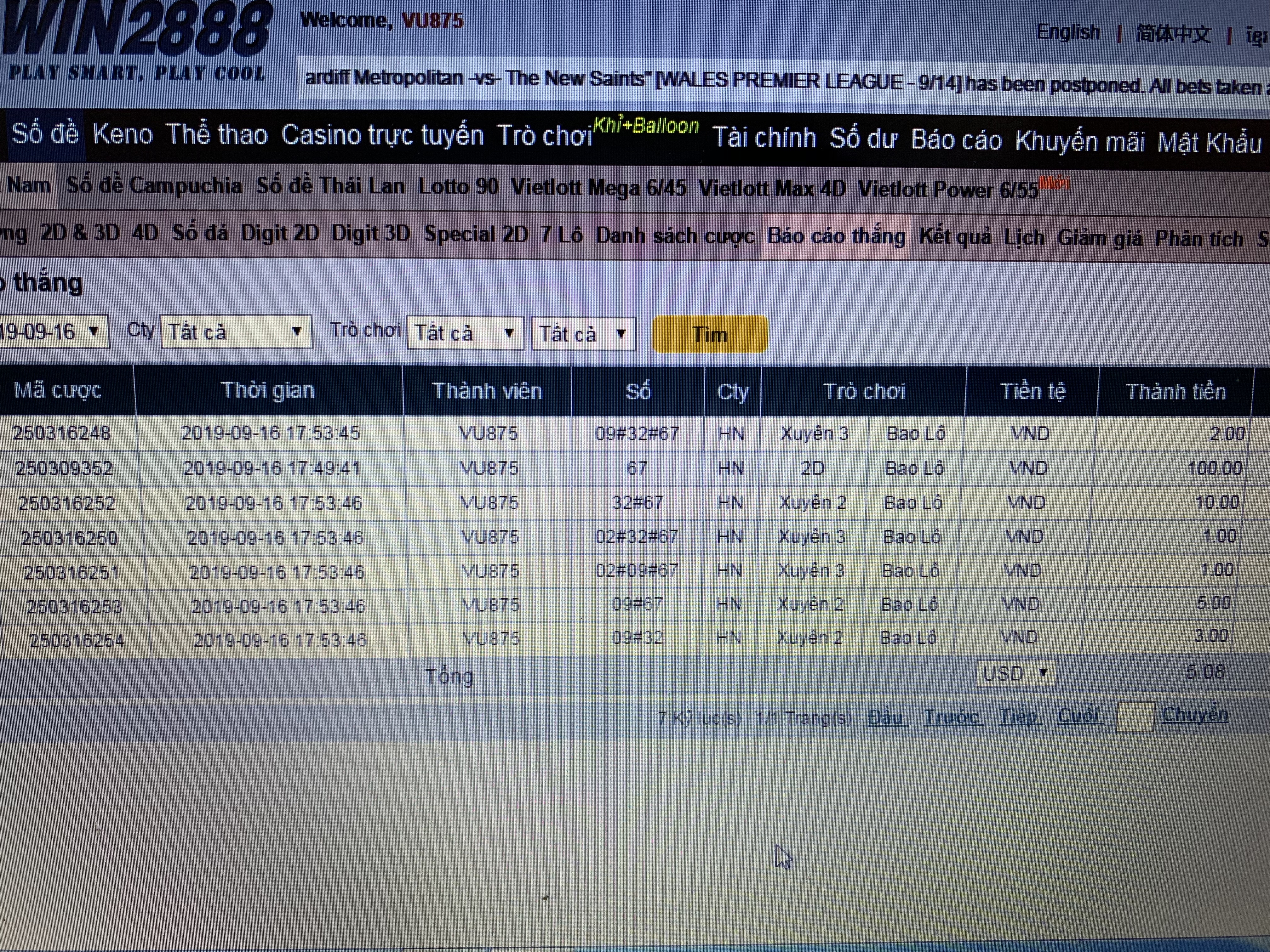Tap the Chuyển link
Screen dimensions: 1270x952
tap(1194, 714)
